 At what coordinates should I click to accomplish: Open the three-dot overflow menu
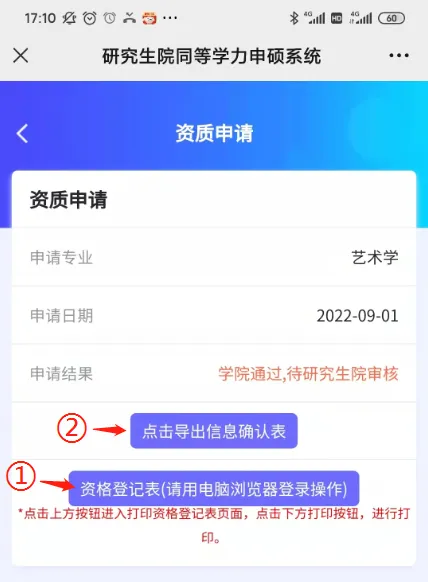399,56
